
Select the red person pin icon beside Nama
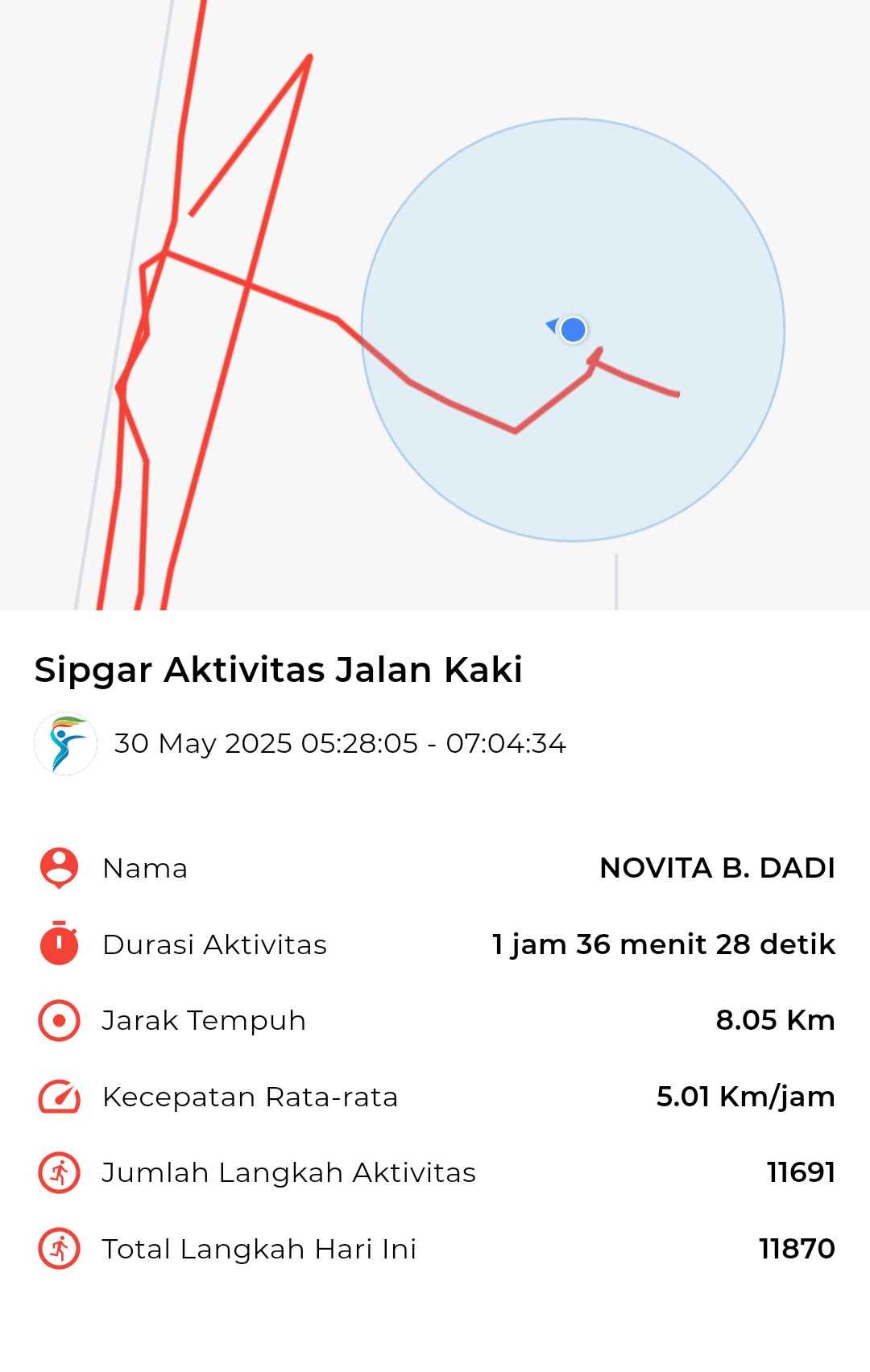point(57,867)
